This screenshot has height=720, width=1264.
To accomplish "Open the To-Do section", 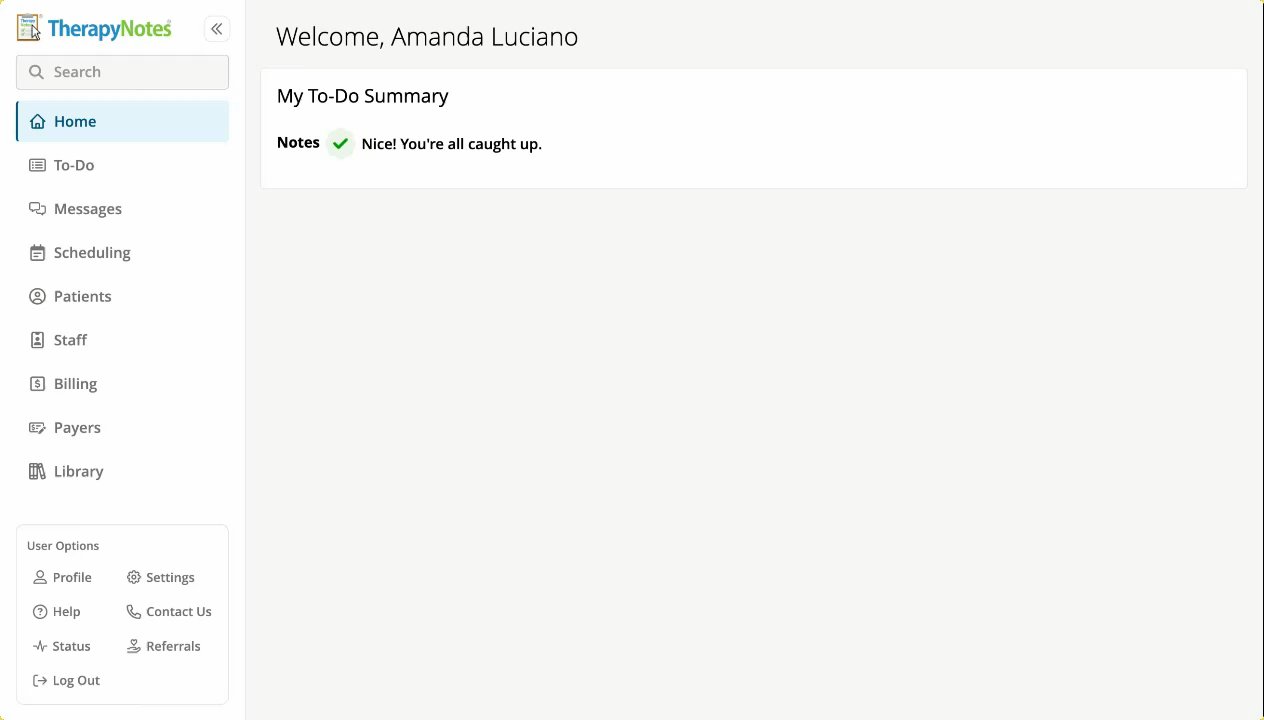I will [x=73, y=165].
